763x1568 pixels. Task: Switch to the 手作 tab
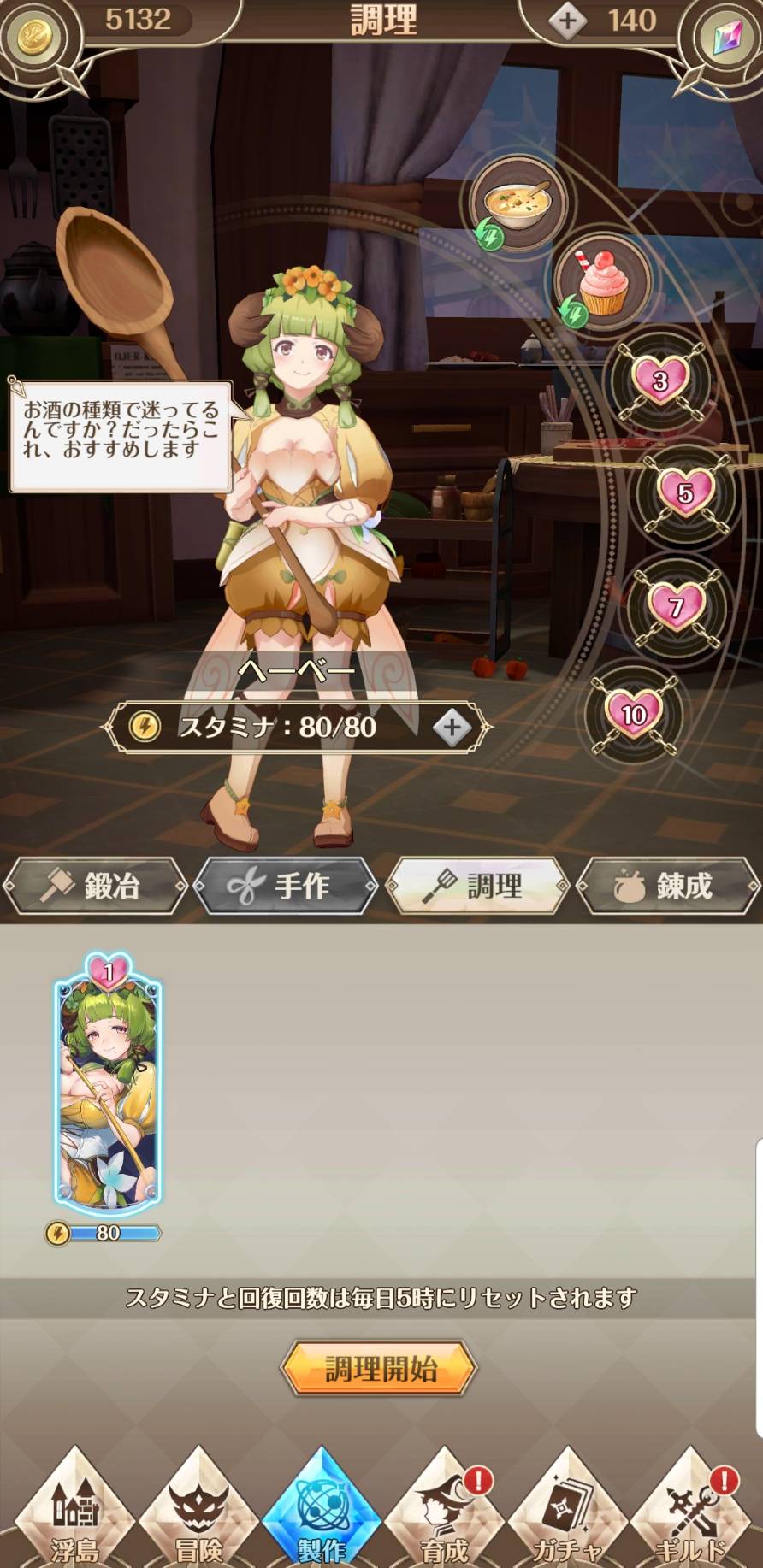(285, 886)
